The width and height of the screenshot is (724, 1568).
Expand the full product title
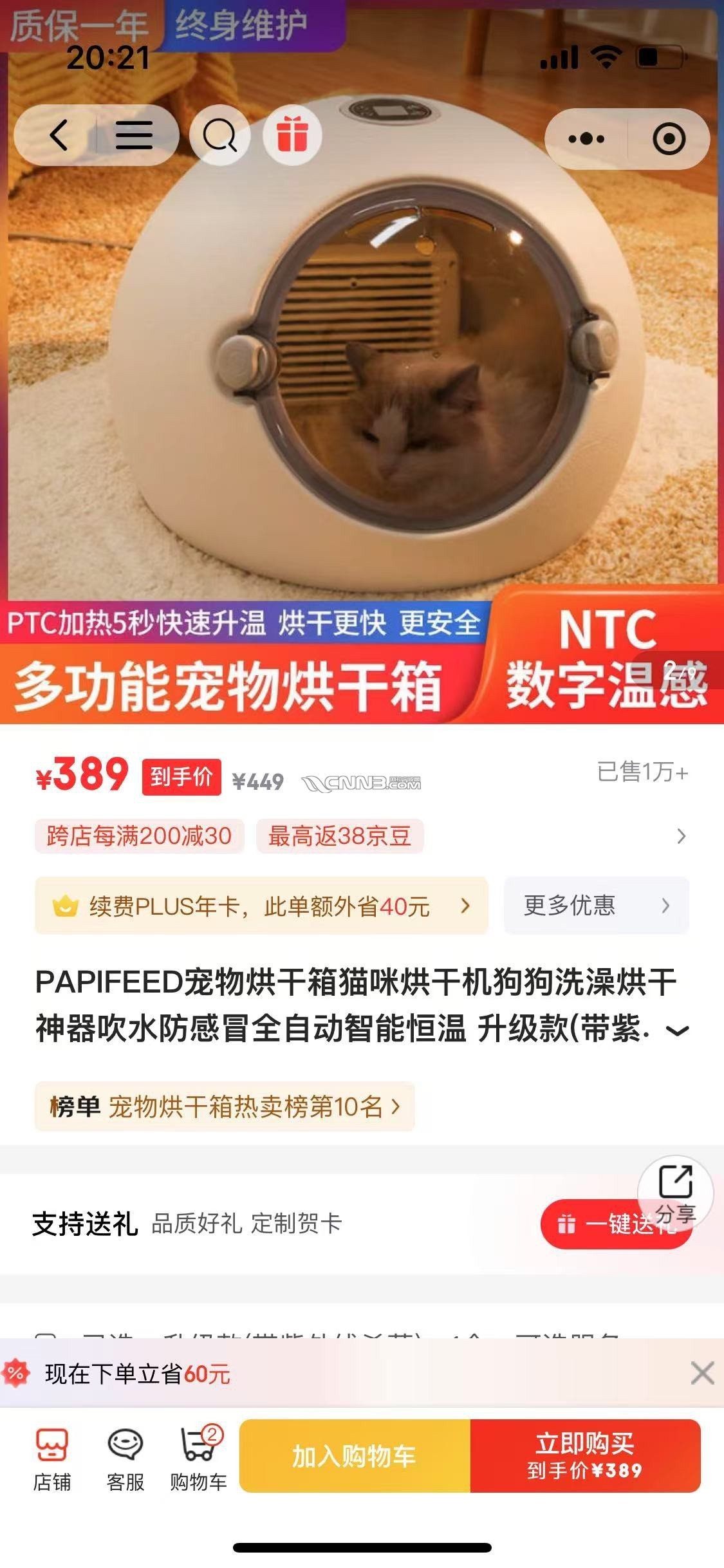tap(676, 1031)
